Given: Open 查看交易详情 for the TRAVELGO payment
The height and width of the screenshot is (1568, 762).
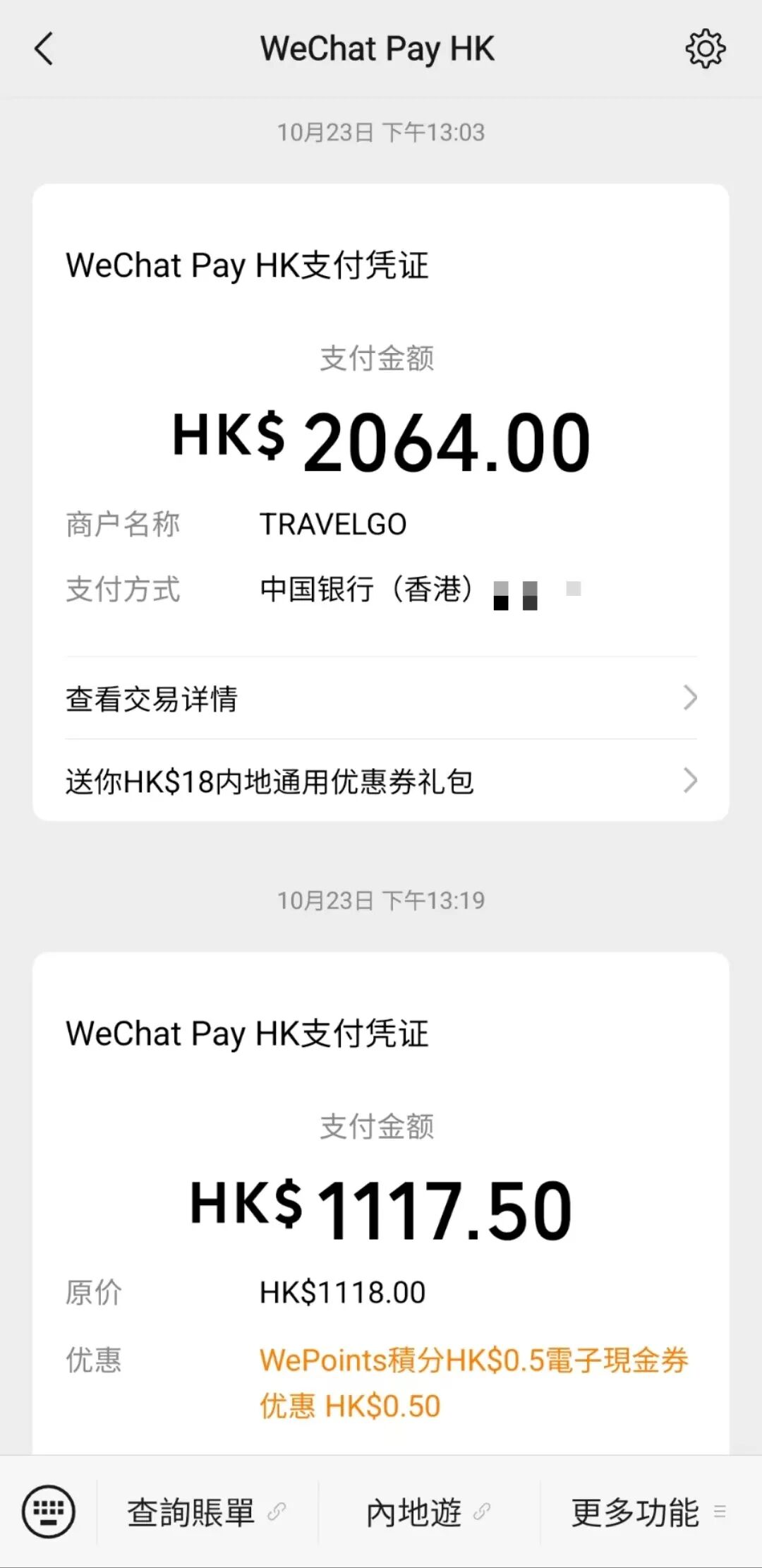Looking at the screenshot, I should [x=381, y=699].
